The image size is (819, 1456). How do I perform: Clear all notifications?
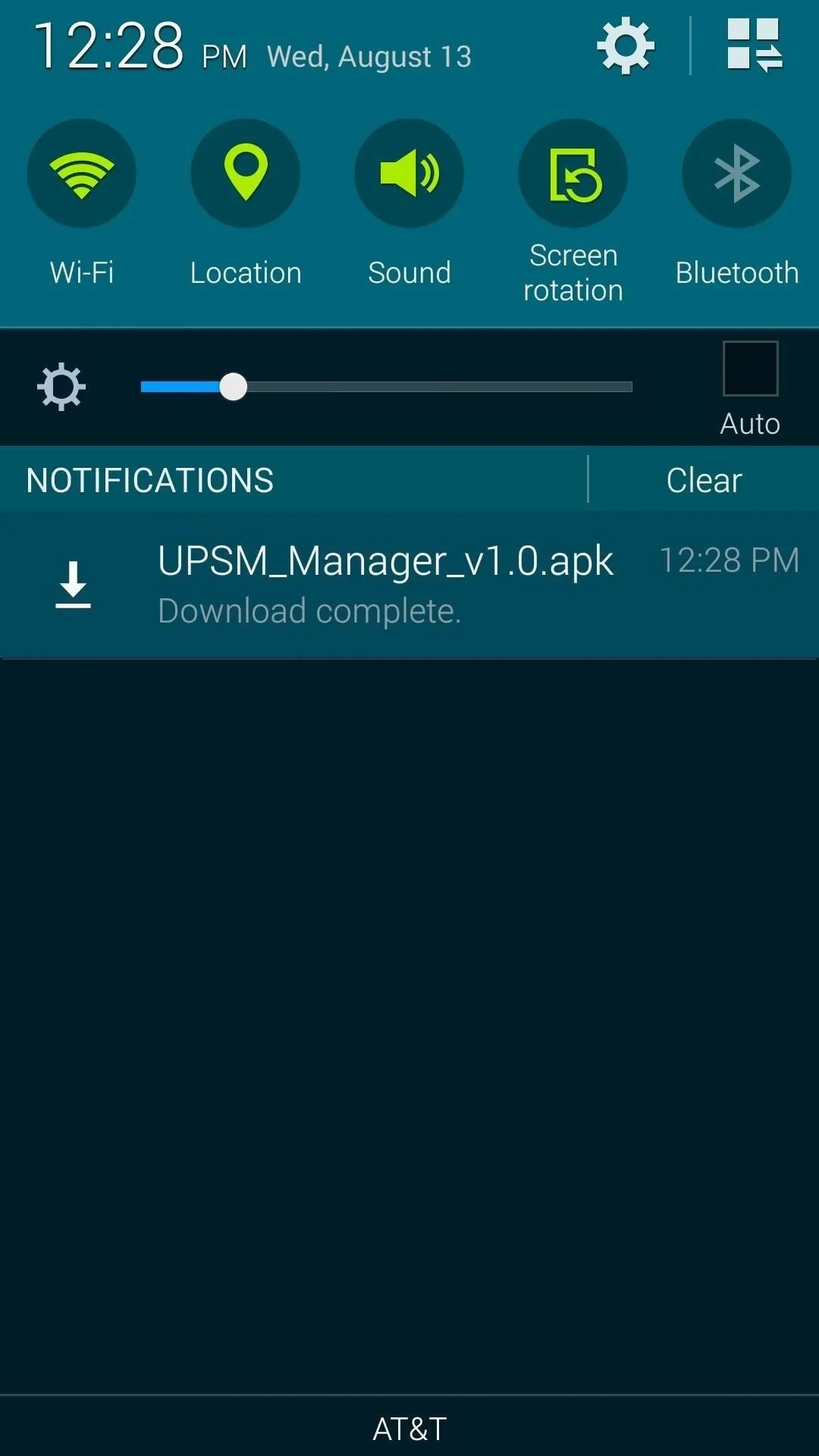(x=704, y=480)
